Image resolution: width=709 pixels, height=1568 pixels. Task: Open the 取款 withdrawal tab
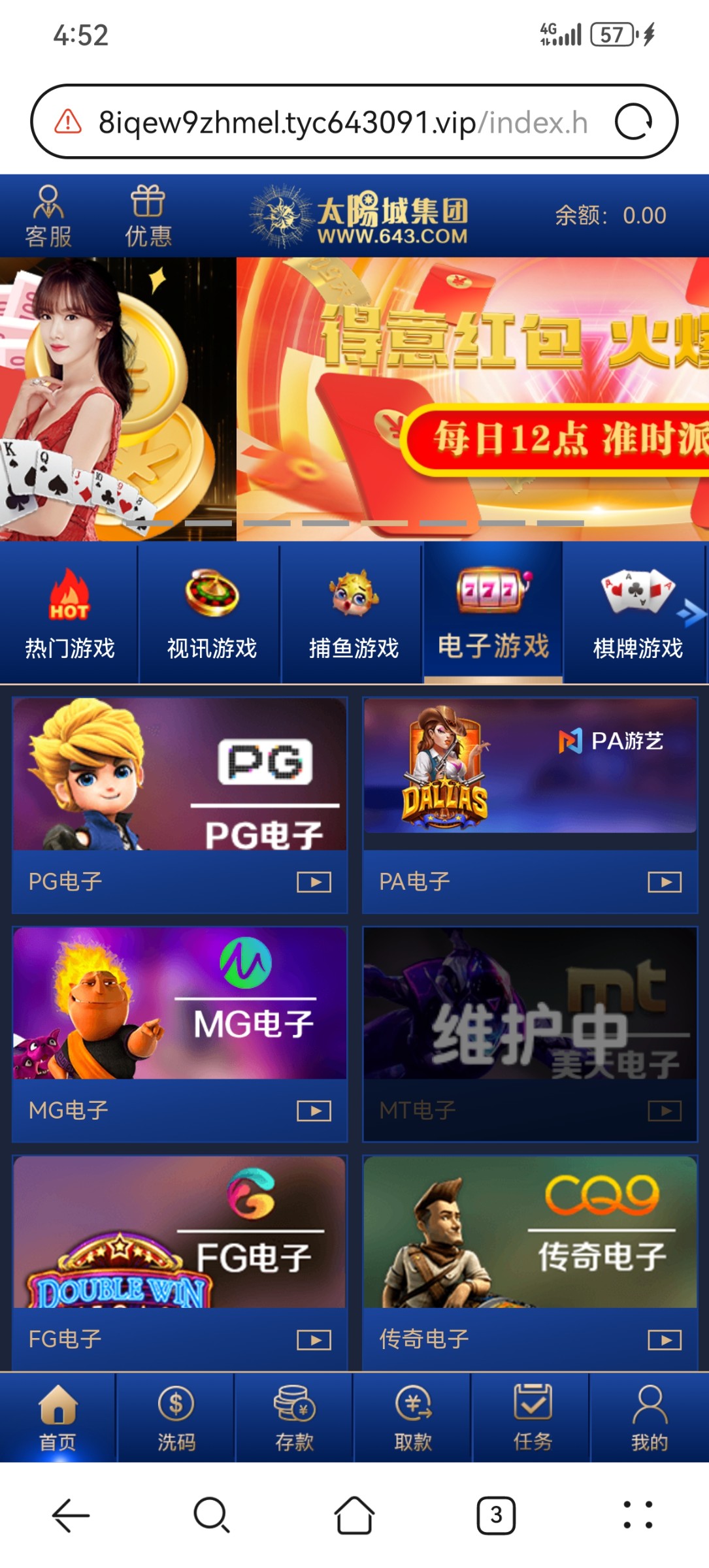[412, 1417]
